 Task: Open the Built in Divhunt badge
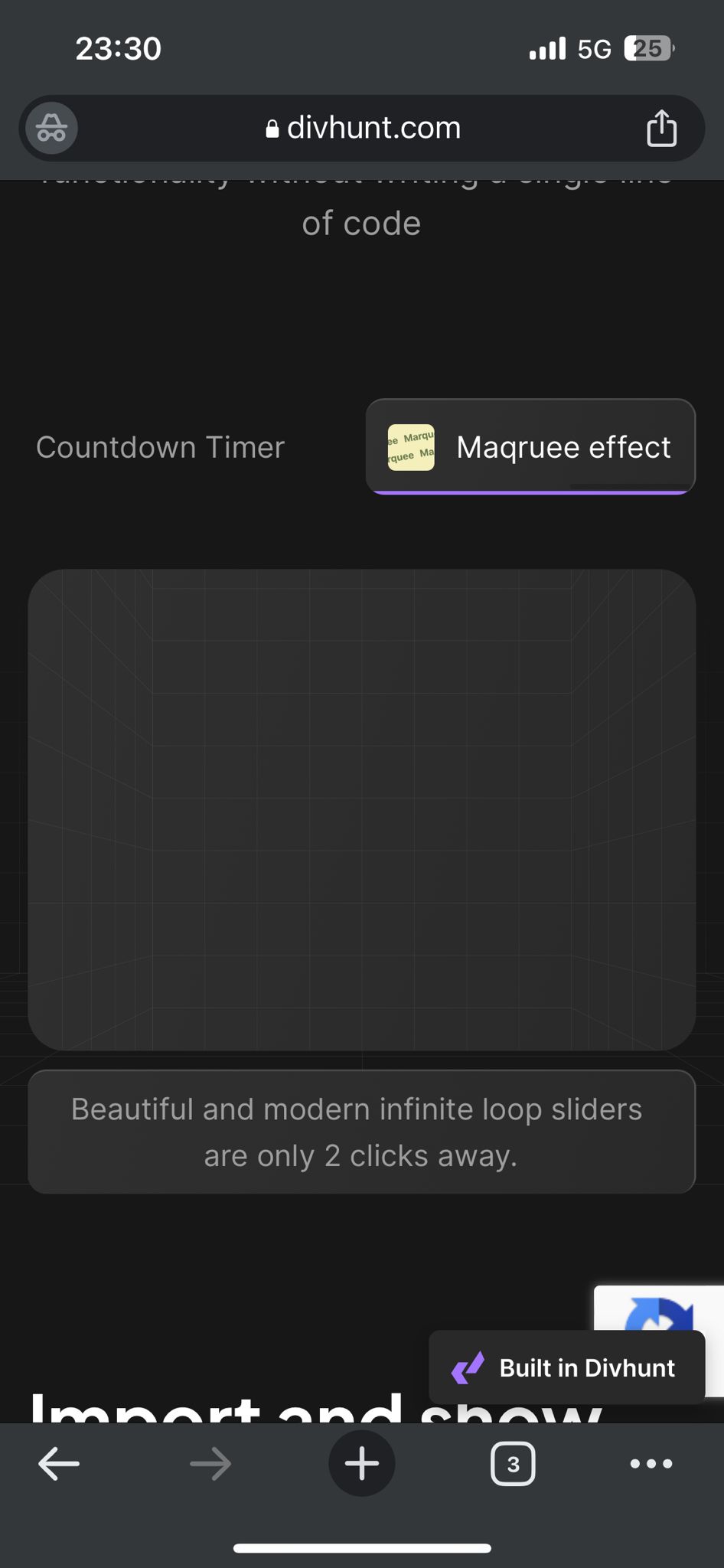click(x=566, y=1367)
